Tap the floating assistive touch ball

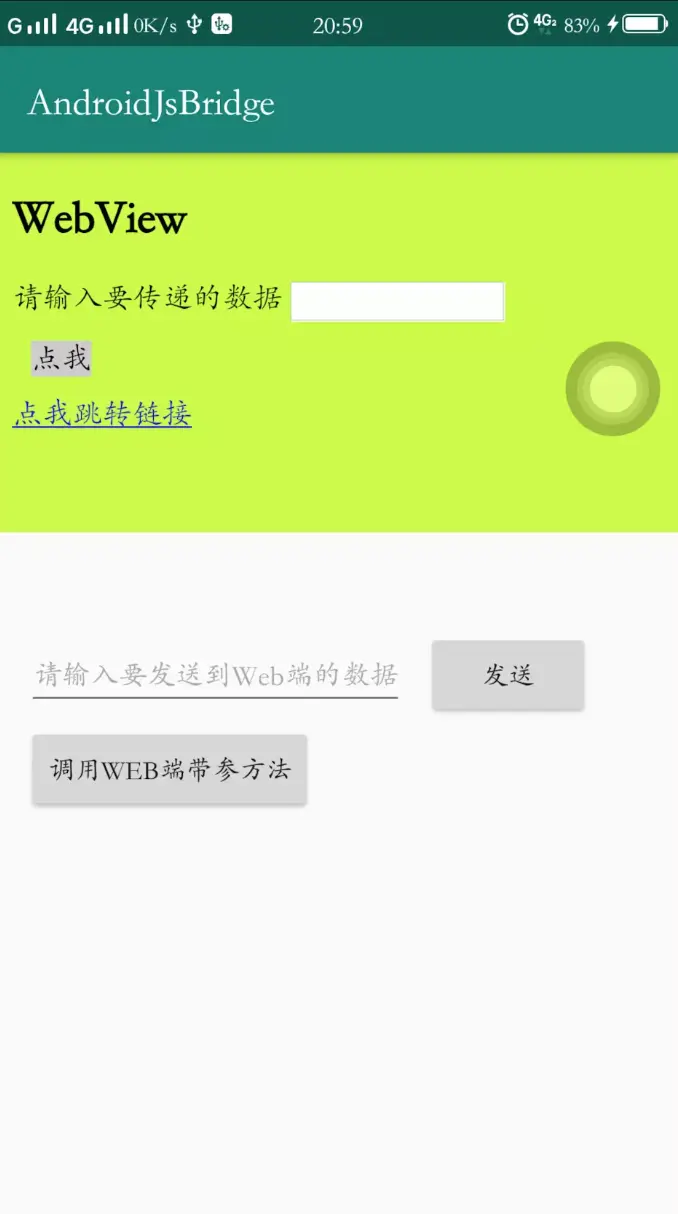pyautogui.click(x=612, y=389)
